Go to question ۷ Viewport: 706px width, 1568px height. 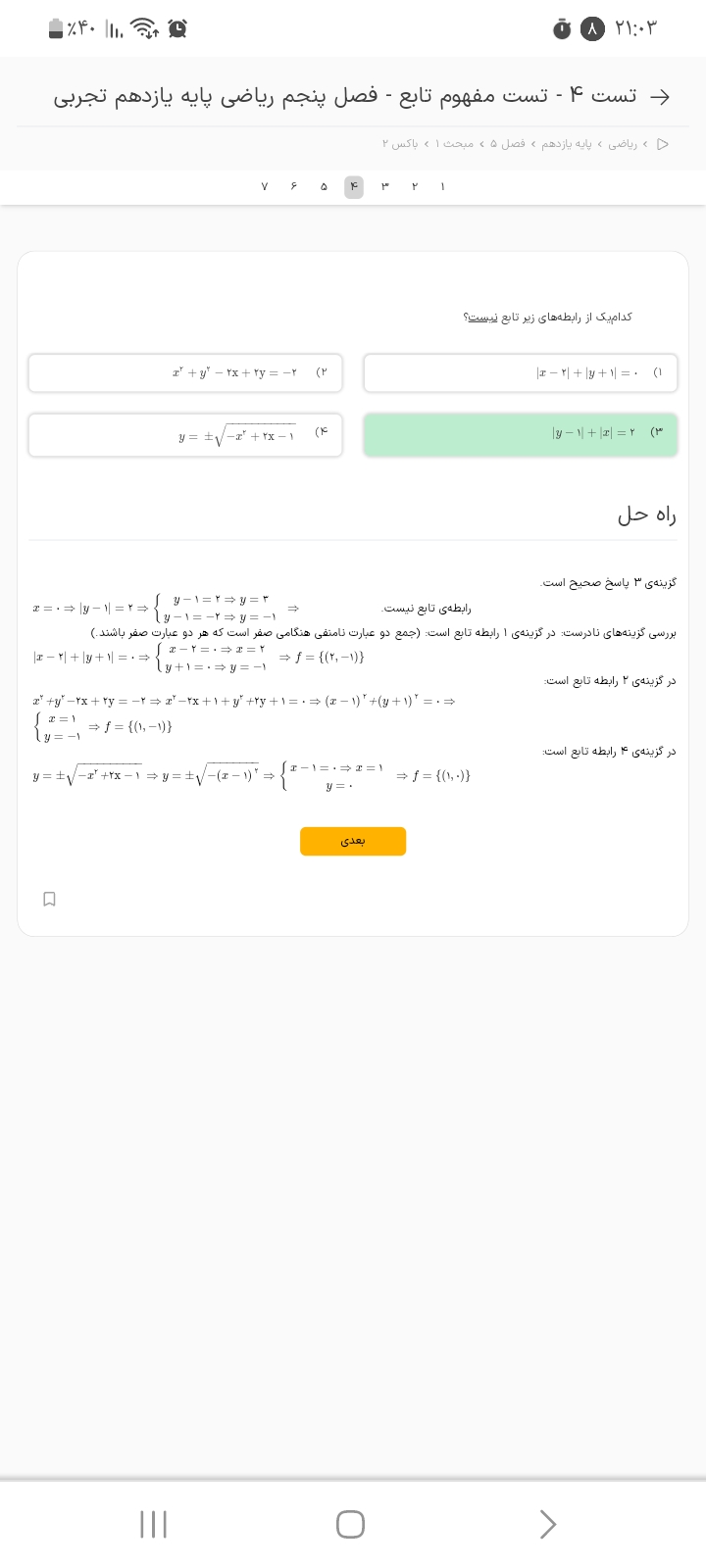click(x=264, y=186)
